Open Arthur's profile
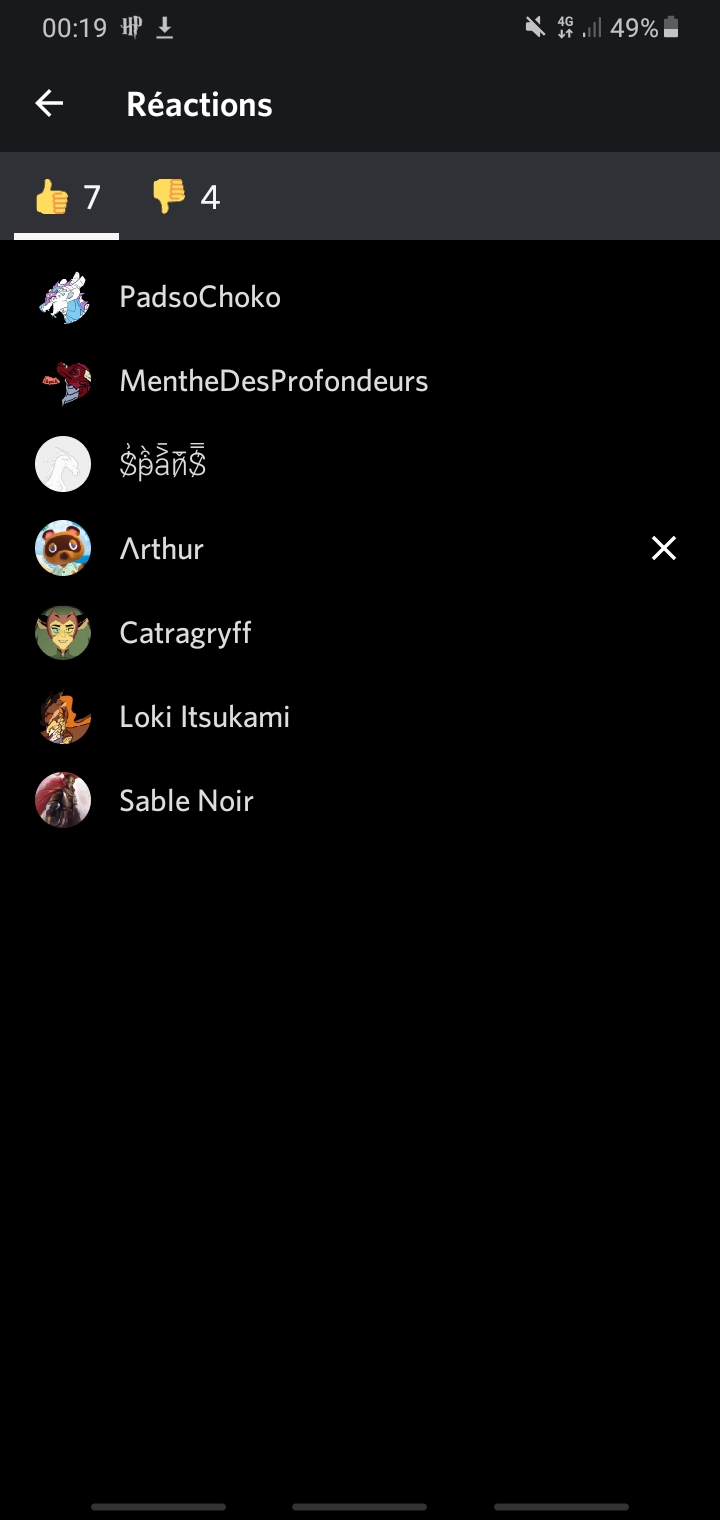The width and height of the screenshot is (720, 1520). pyautogui.click(x=161, y=549)
